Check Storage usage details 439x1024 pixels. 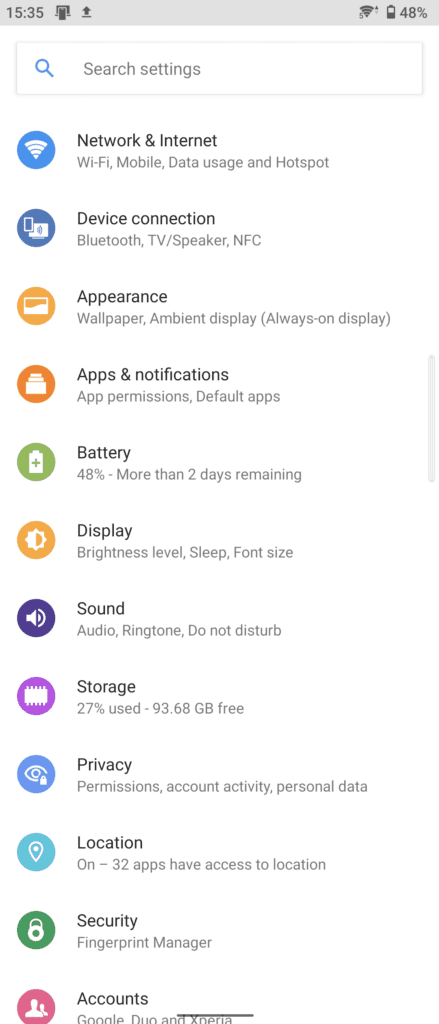click(x=220, y=697)
